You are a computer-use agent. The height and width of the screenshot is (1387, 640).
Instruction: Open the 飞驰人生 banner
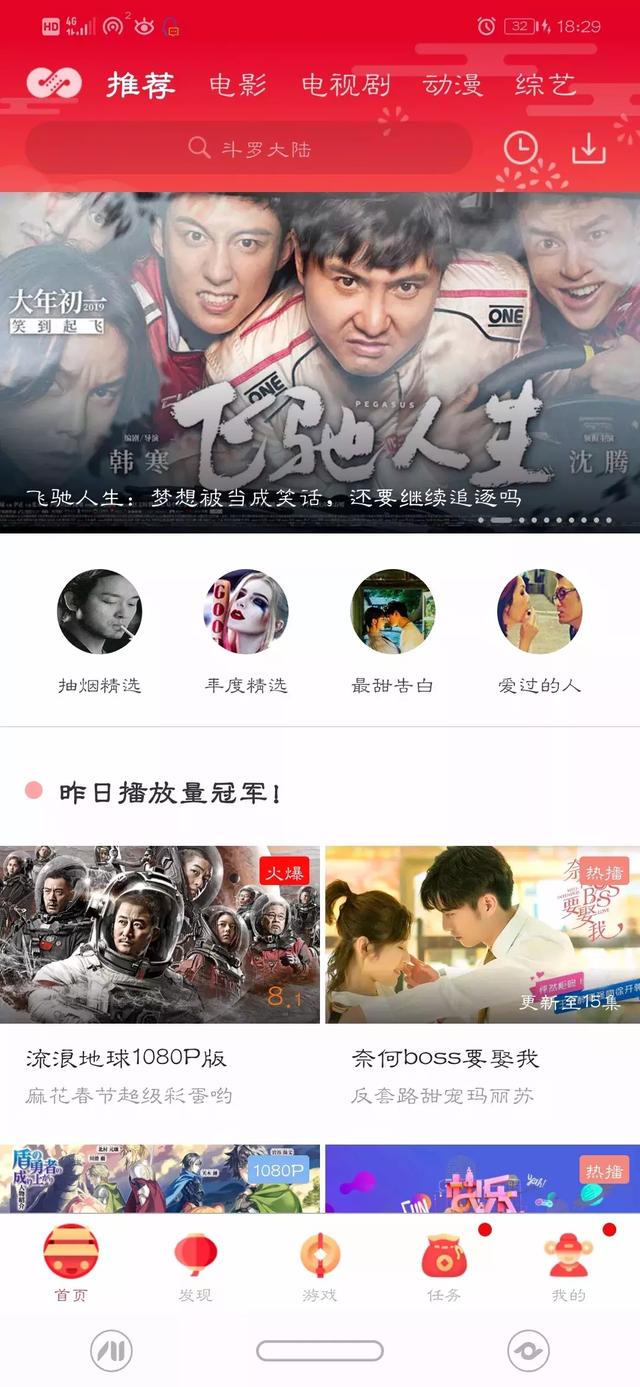(x=320, y=362)
